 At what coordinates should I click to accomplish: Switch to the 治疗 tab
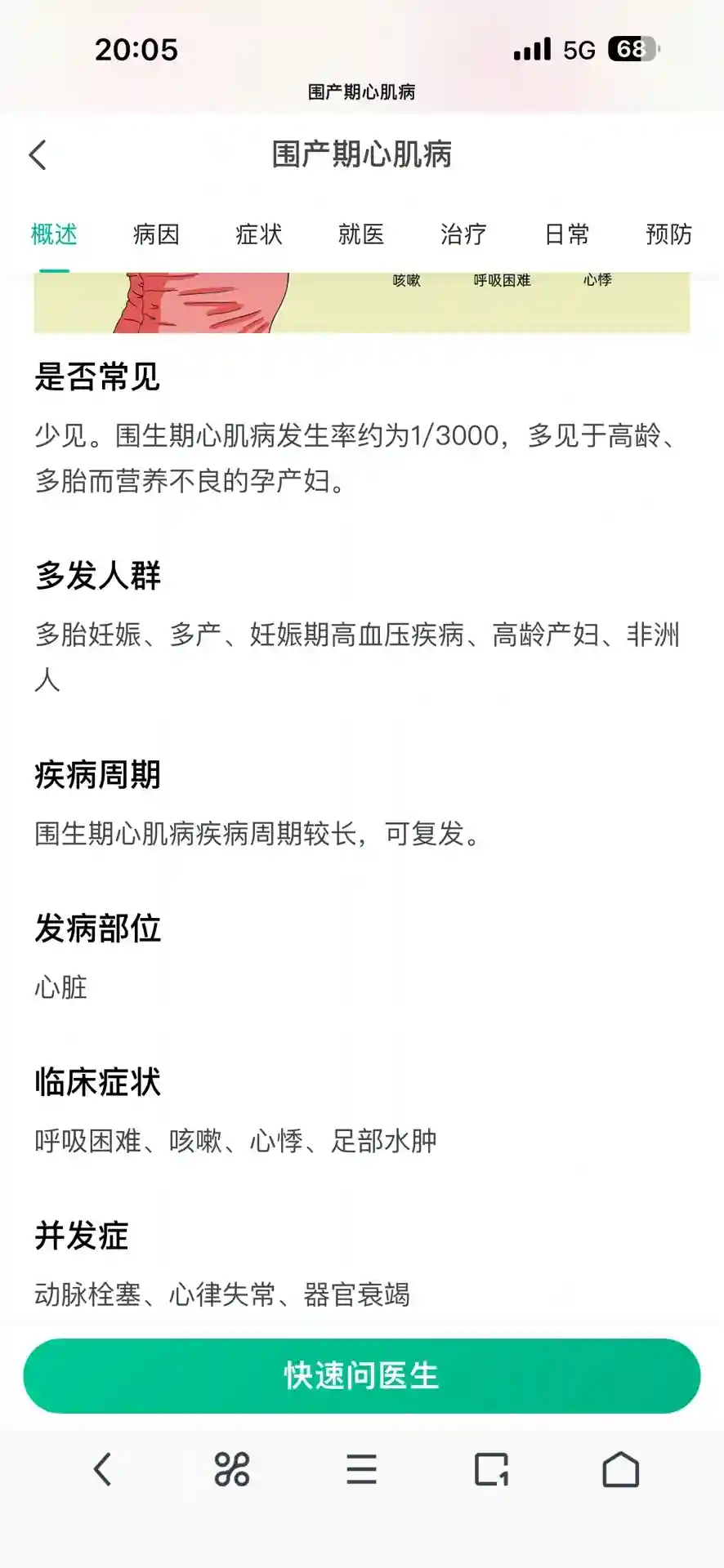tap(463, 234)
